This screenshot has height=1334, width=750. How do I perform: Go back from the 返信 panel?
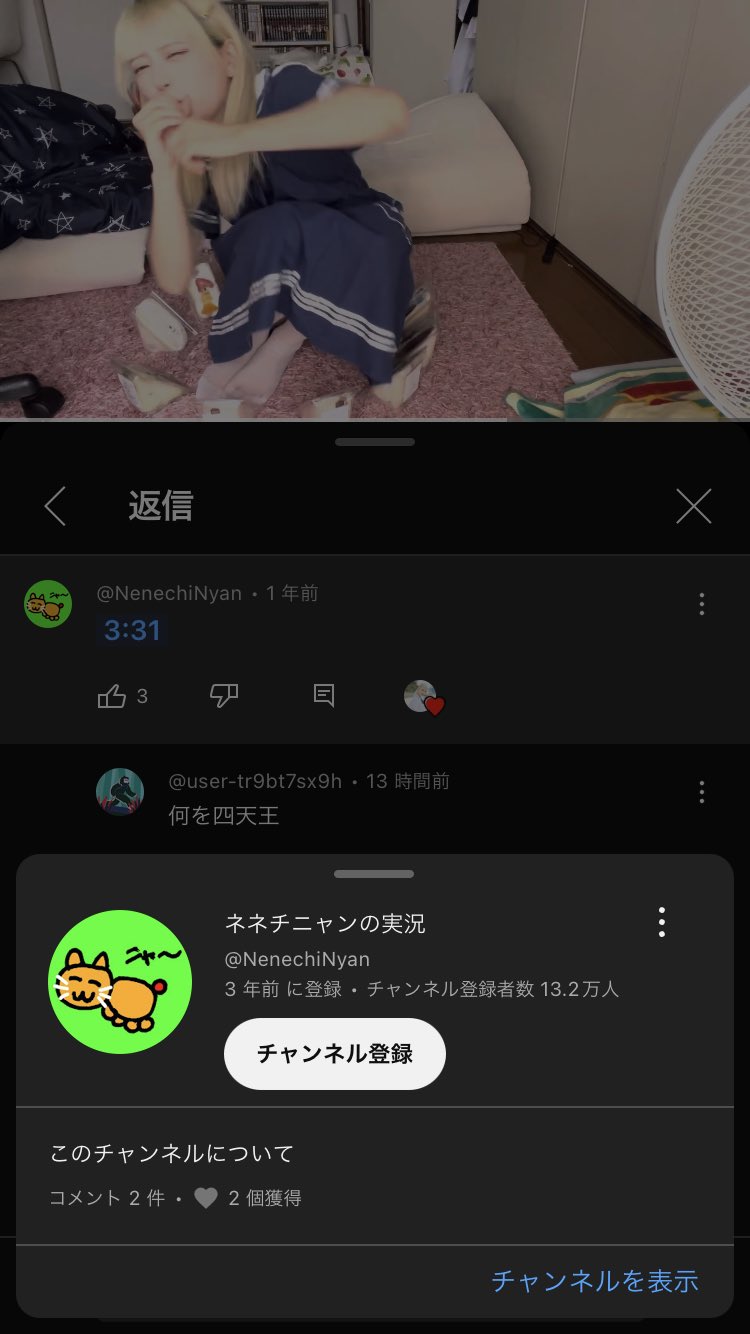(56, 506)
